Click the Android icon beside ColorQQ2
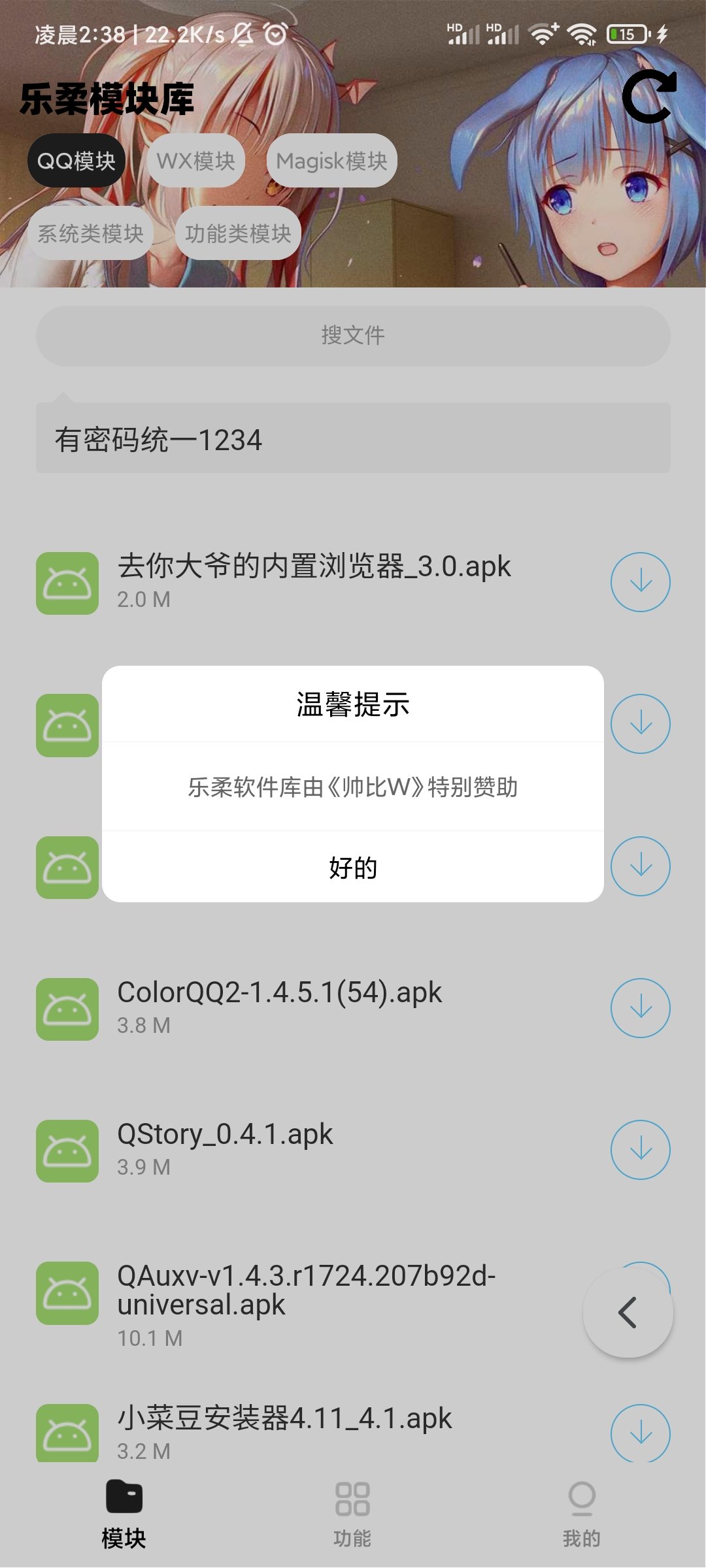Screen dimensions: 706x1568 coord(67,1008)
